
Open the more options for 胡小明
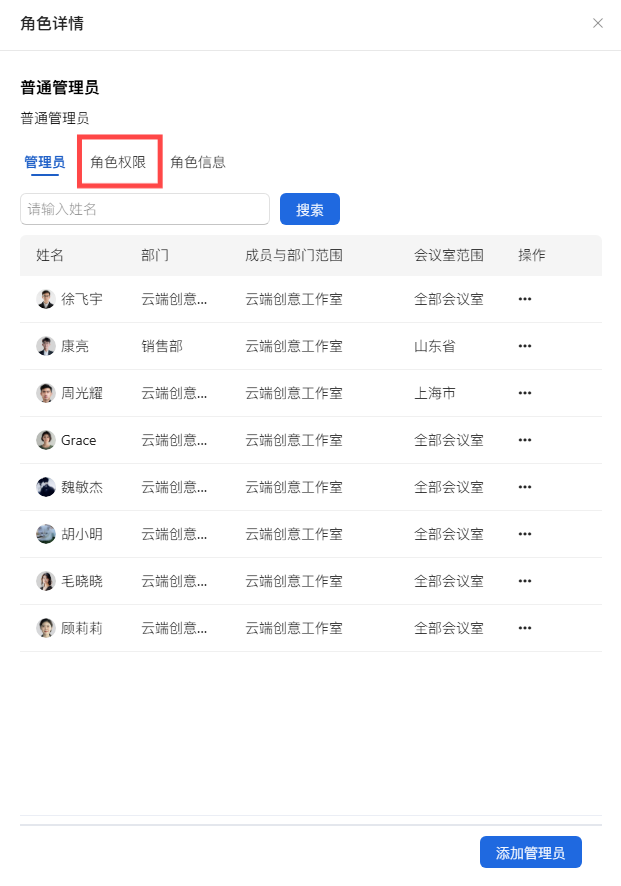(525, 534)
